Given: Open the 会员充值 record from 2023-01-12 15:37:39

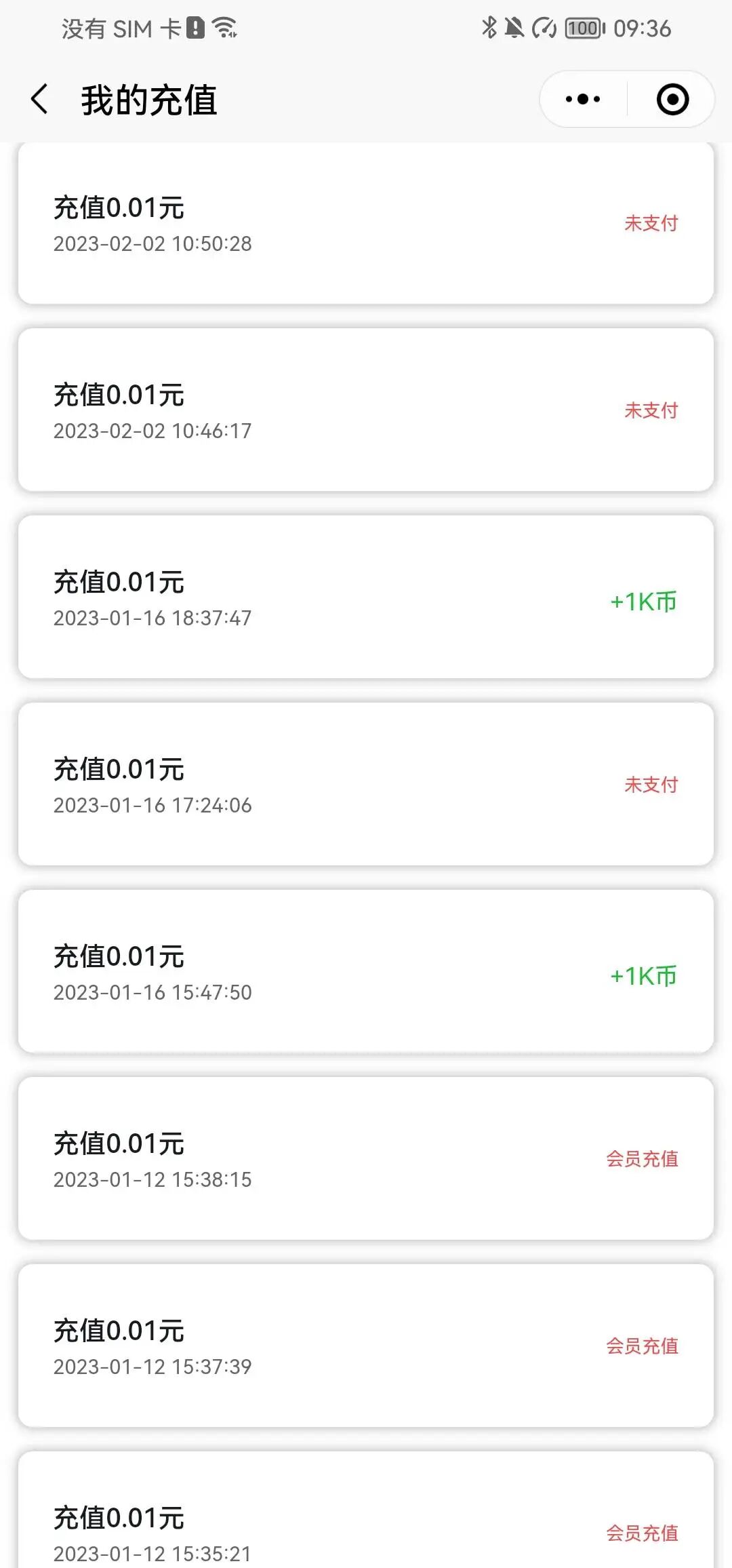Looking at the screenshot, I should [x=366, y=1346].
